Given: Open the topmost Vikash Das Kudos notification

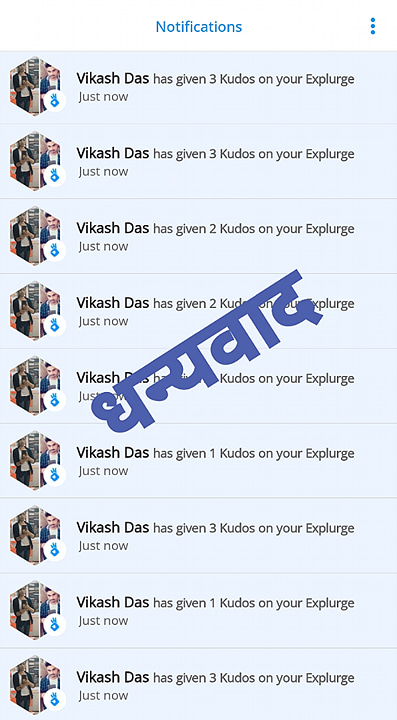Looking at the screenshot, I should pyautogui.click(x=198, y=87).
